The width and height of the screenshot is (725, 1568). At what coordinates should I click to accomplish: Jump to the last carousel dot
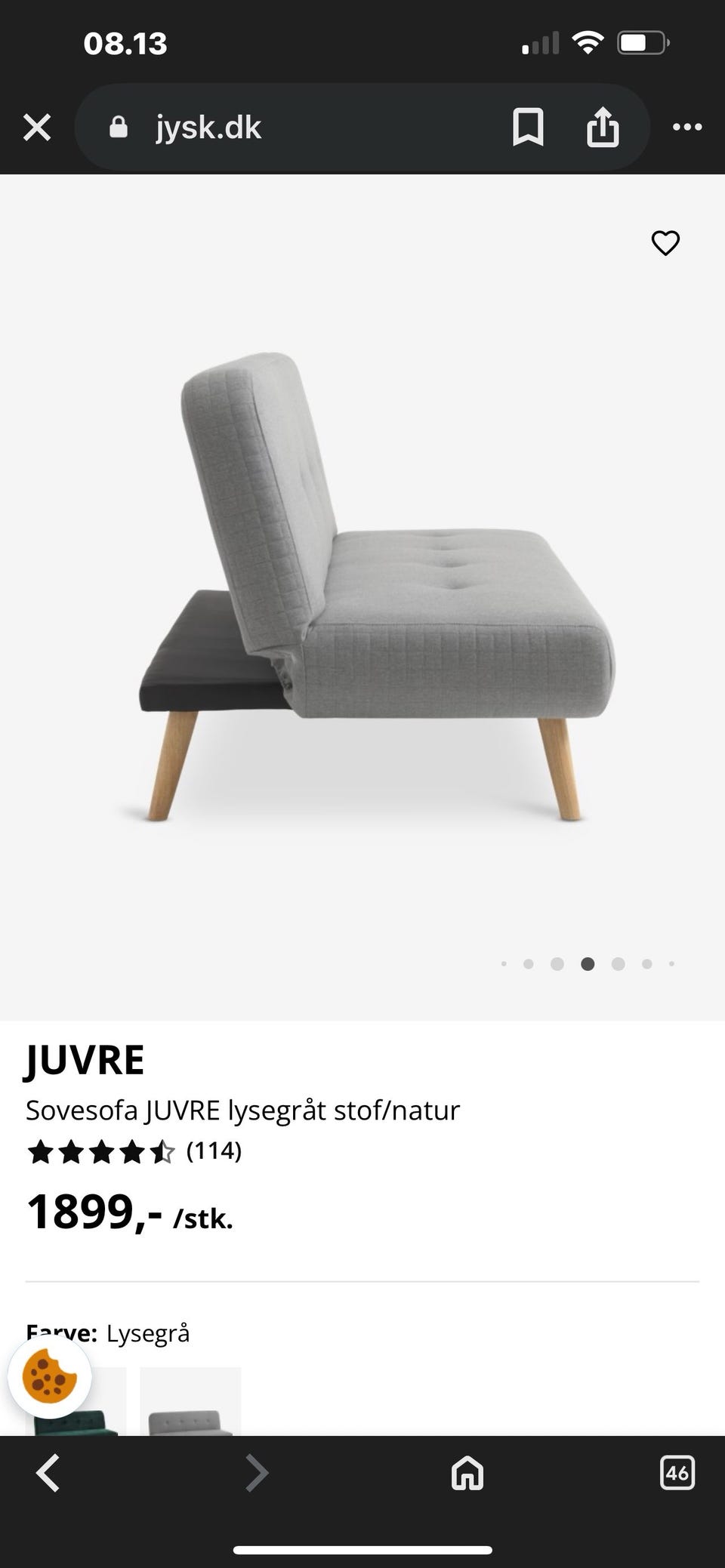(x=671, y=963)
